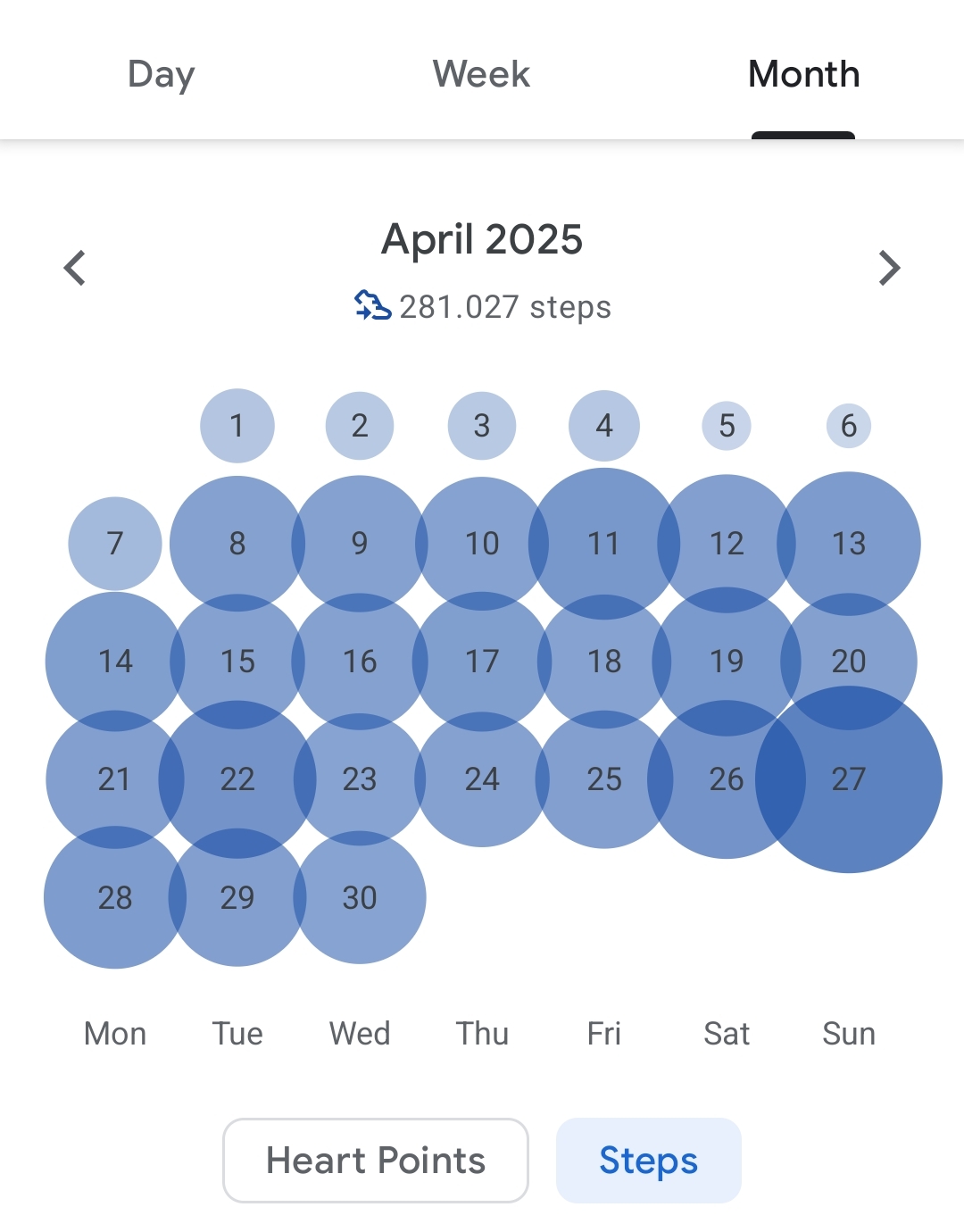
Task: Open step details for April 27
Action: [x=849, y=779]
